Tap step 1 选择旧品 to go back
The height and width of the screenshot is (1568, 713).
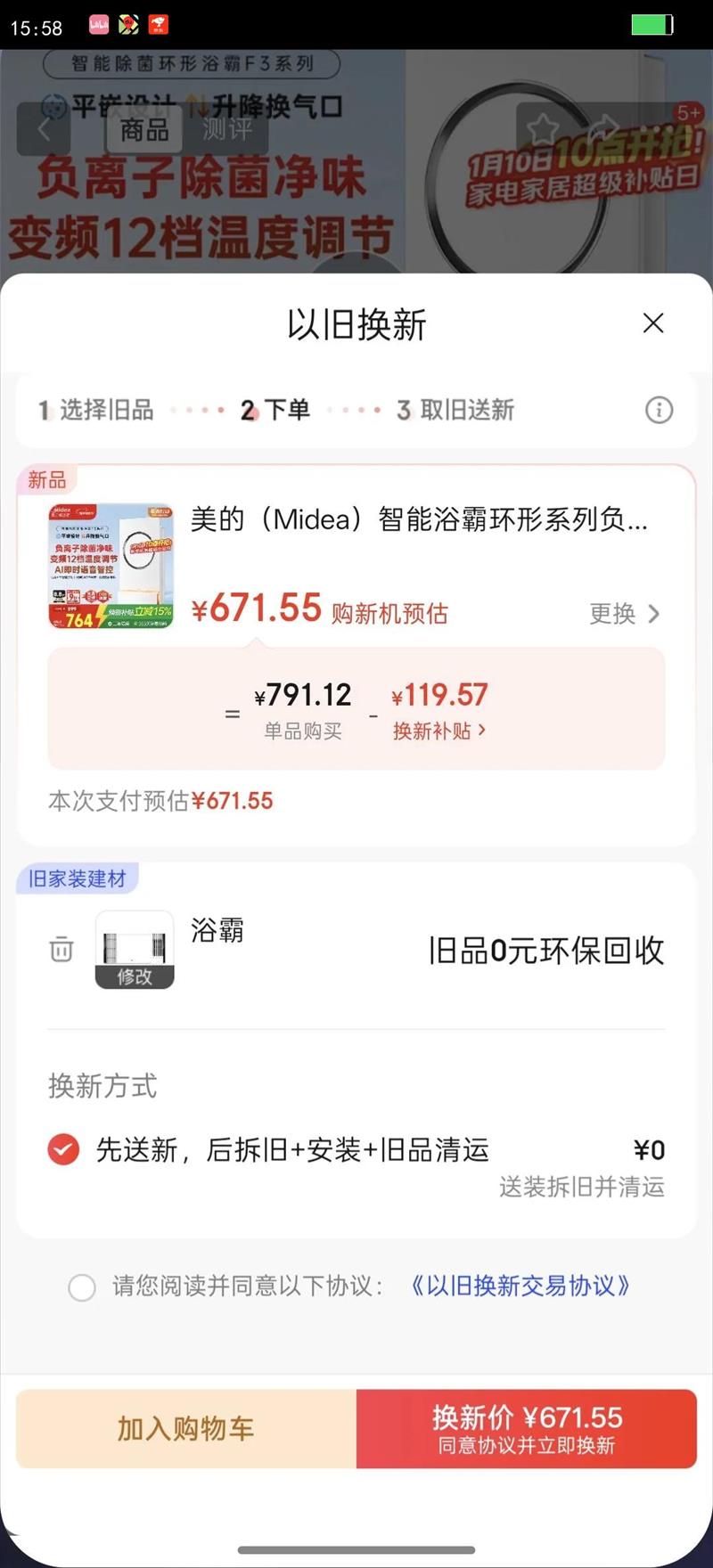click(98, 410)
